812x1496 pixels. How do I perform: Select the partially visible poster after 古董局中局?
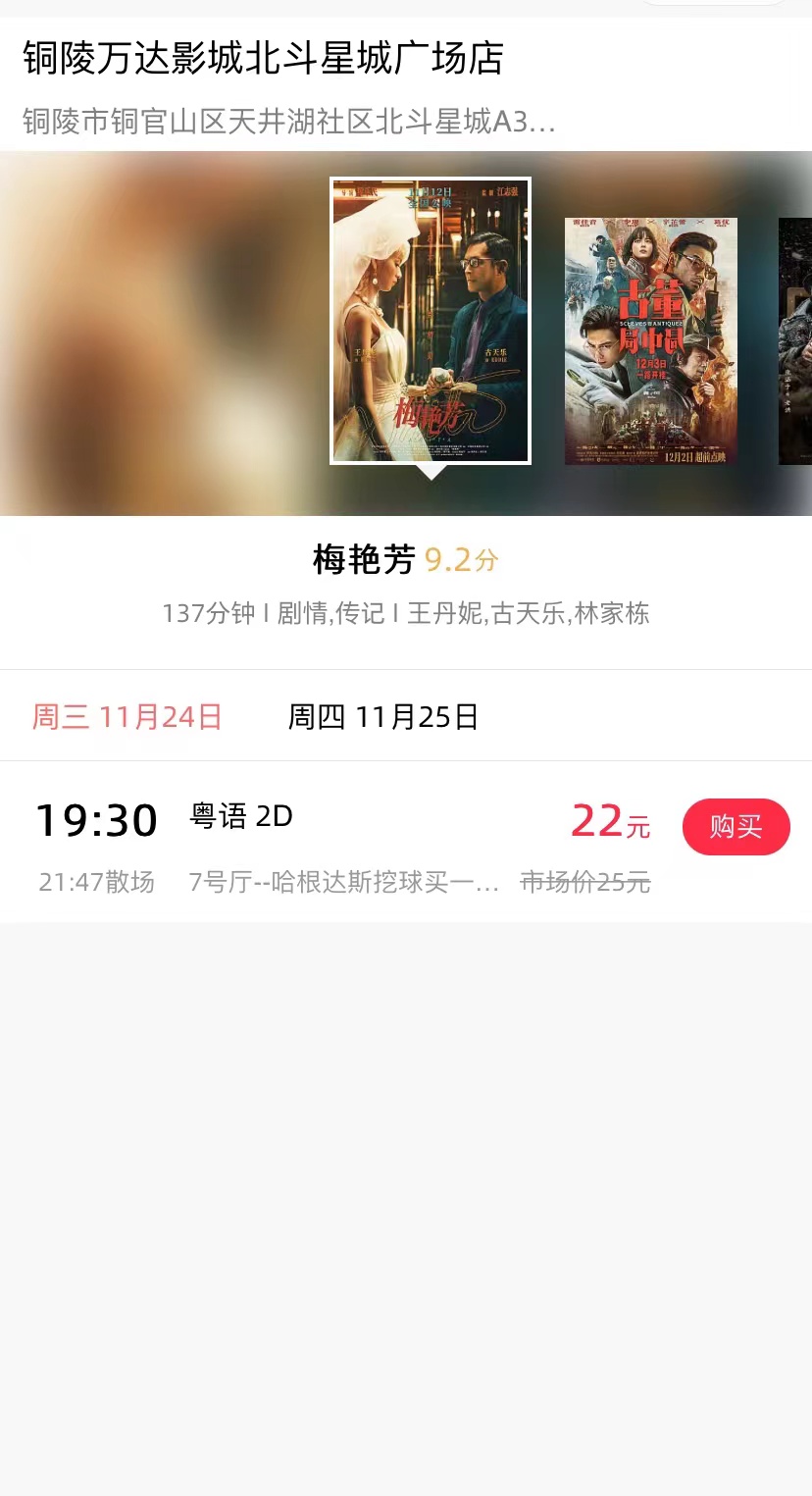795,340
